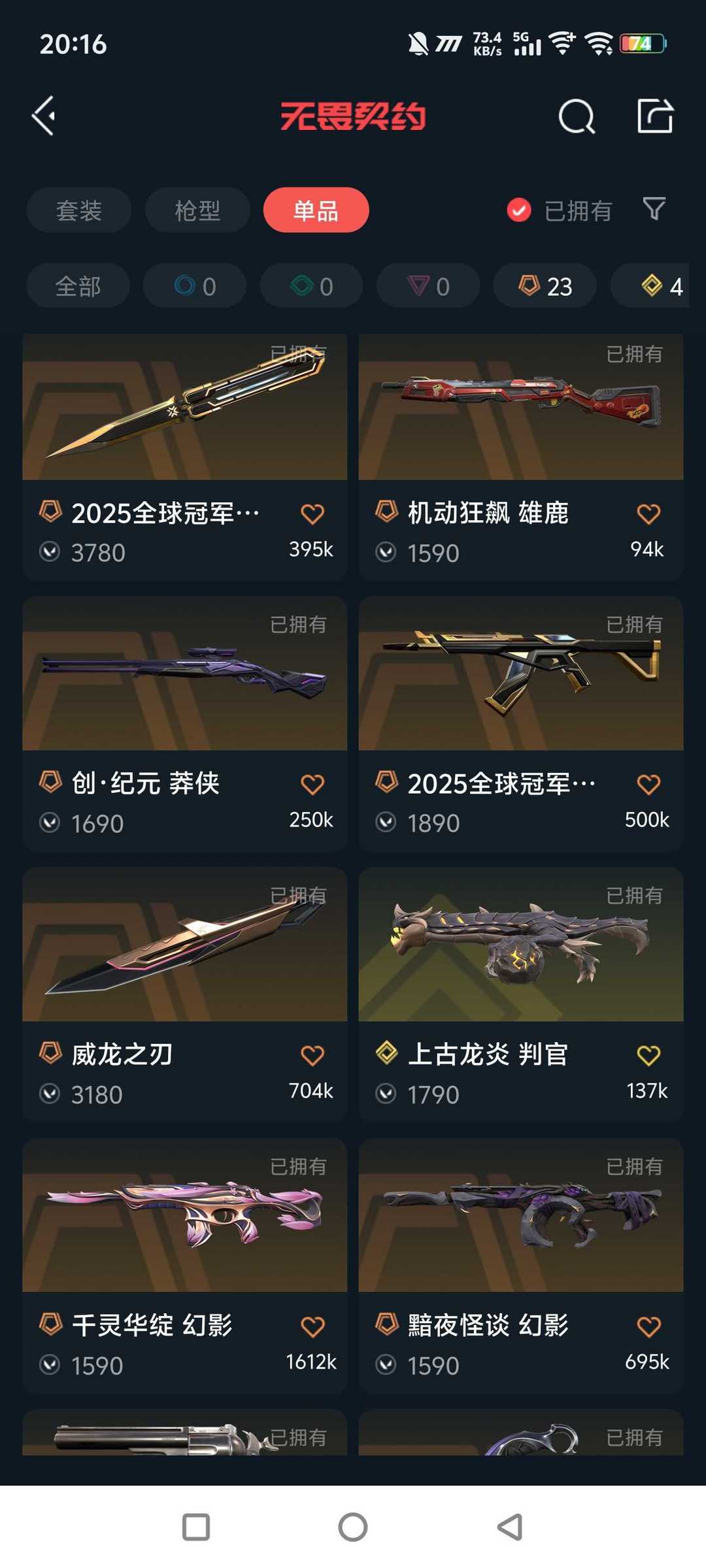This screenshot has height=1568, width=706.
Task: Select the green tier currency filter
Action: [x=311, y=286]
